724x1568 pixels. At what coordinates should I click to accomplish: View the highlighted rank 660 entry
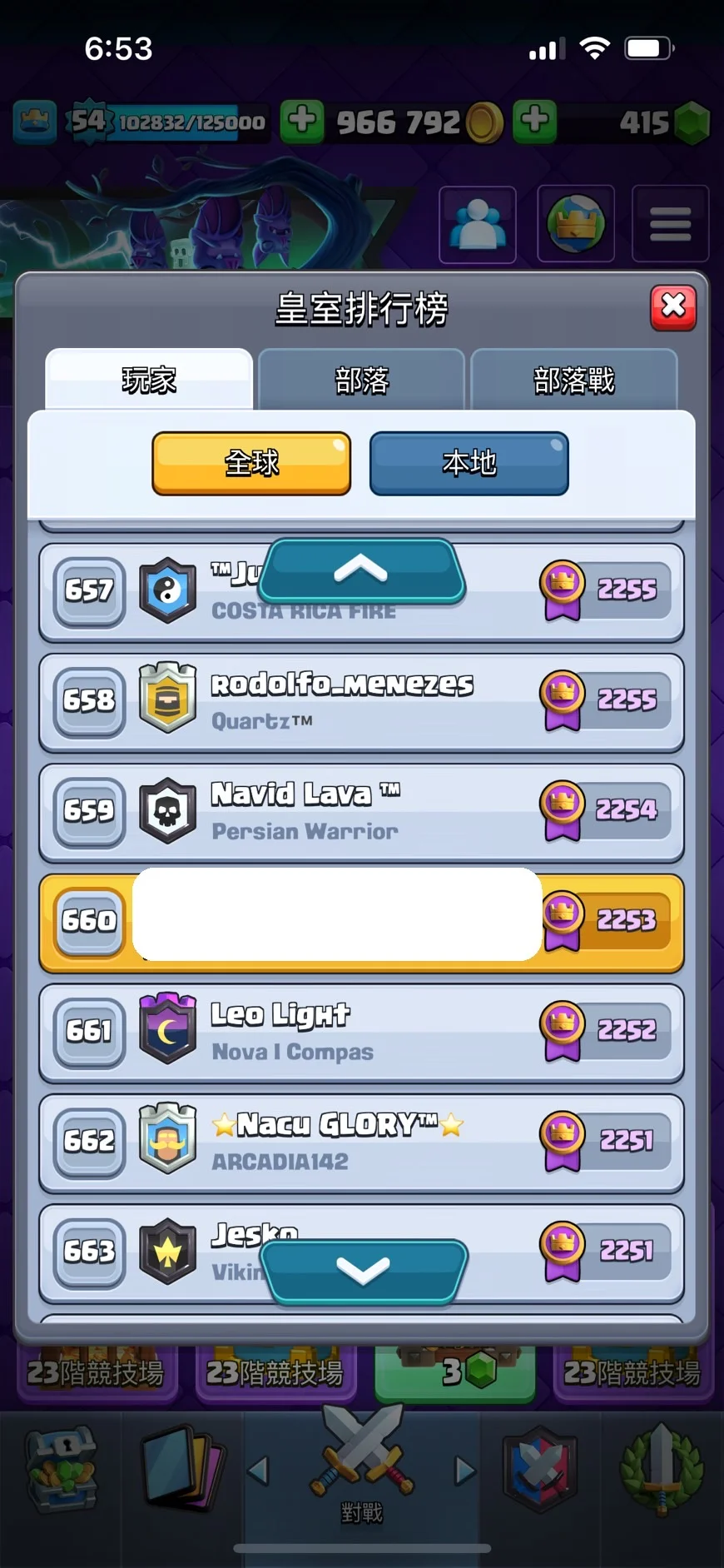tap(361, 922)
